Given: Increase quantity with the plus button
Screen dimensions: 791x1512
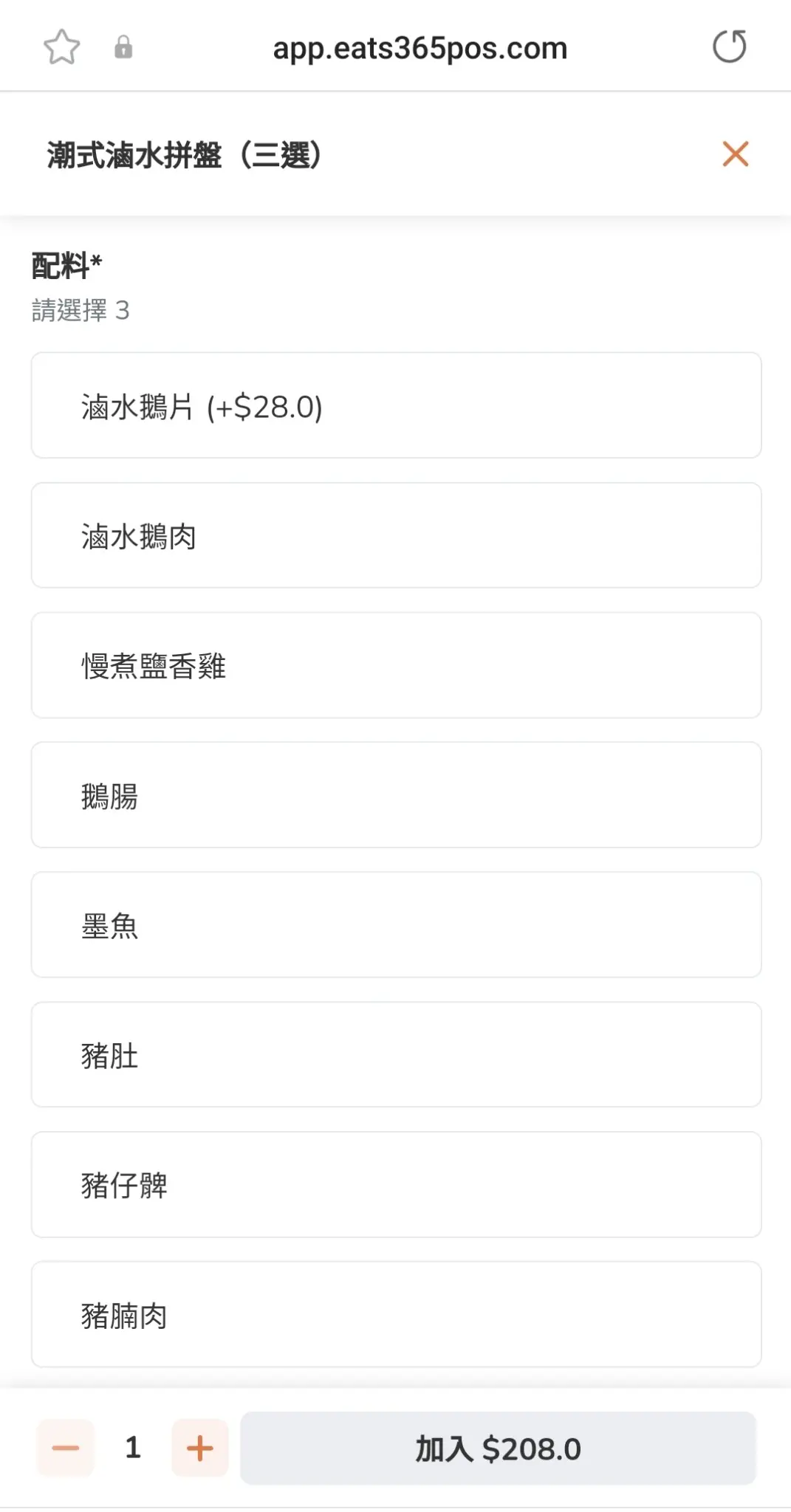Looking at the screenshot, I should point(199,1448).
